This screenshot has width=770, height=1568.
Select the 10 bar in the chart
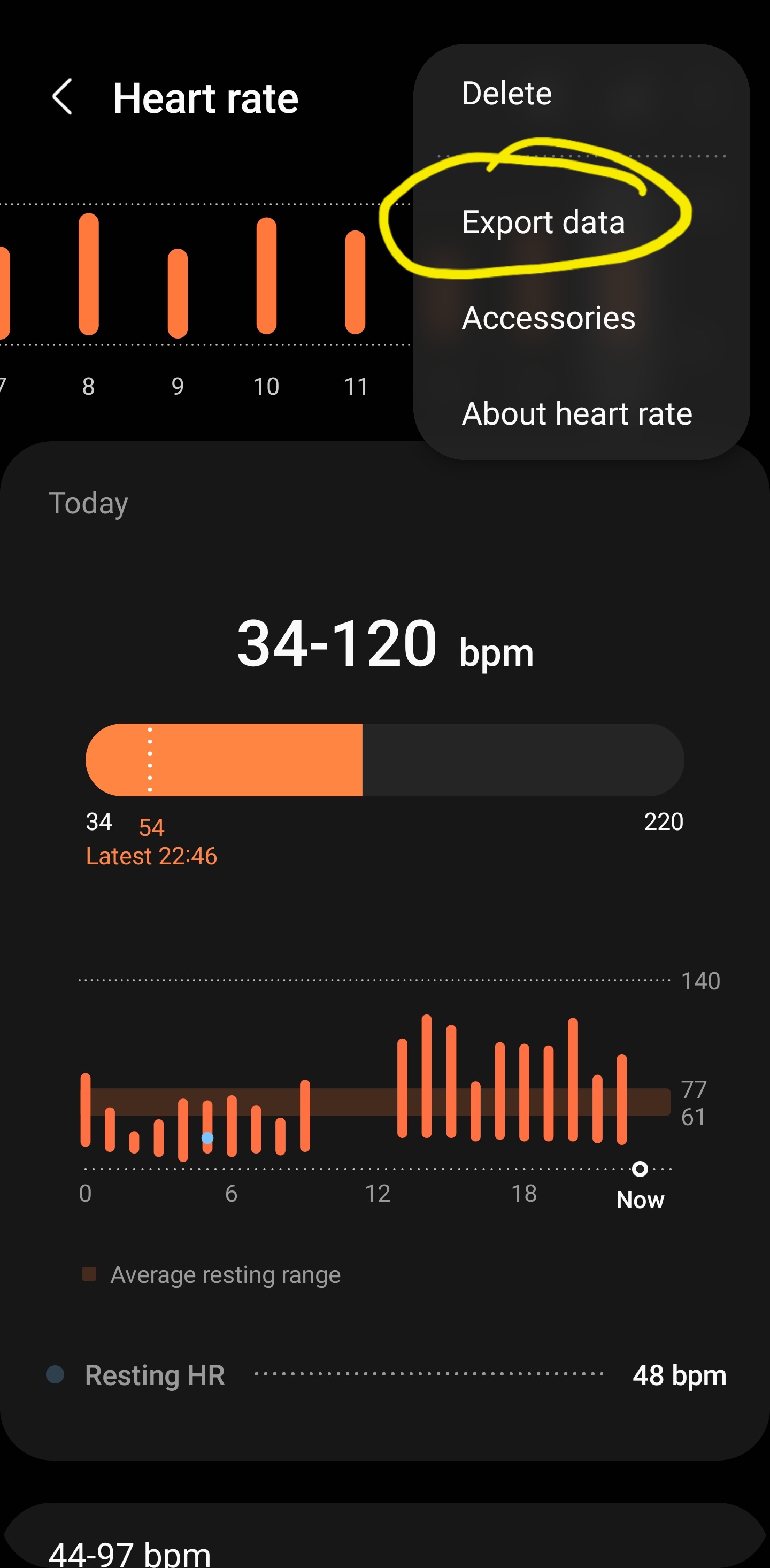(x=266, y=276)
